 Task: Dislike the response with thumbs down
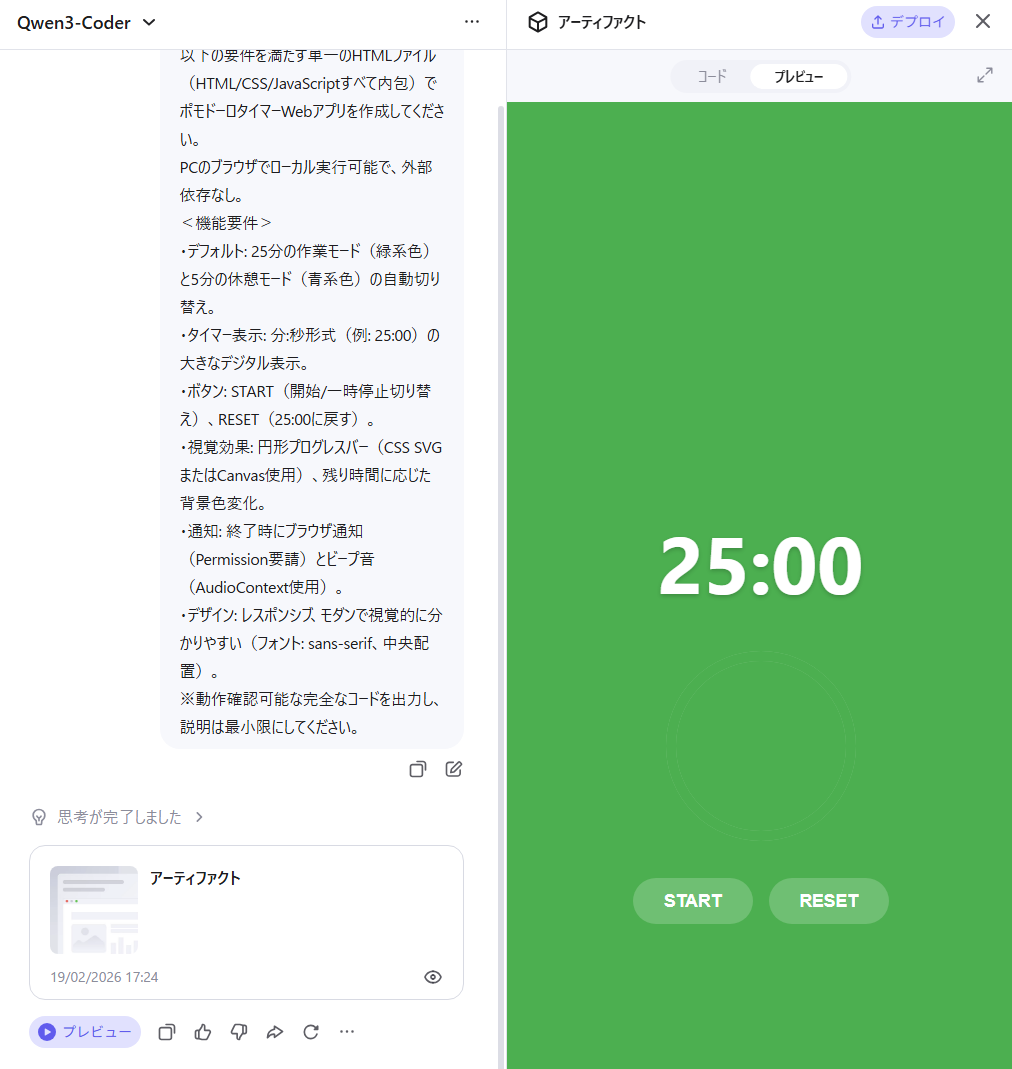tap(239, 1032)
